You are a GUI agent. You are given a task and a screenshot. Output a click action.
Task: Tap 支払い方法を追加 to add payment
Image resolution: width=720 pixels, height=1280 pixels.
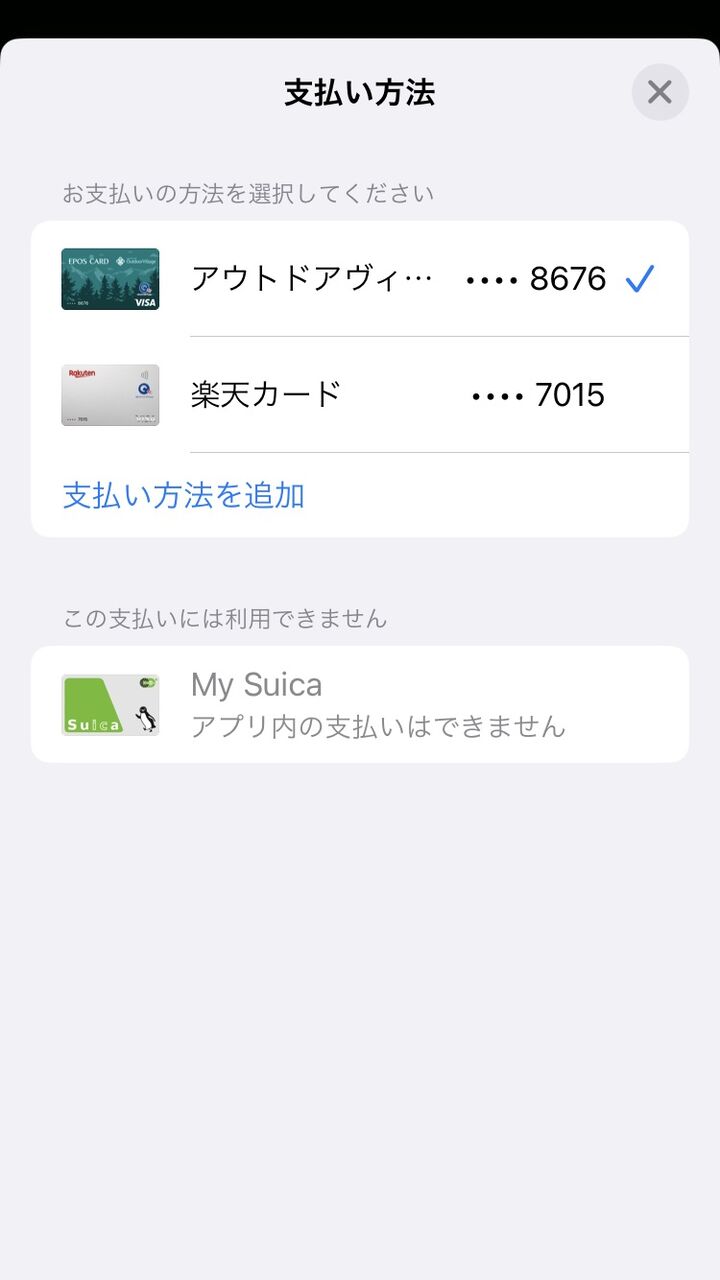click(x=184, y=496)
